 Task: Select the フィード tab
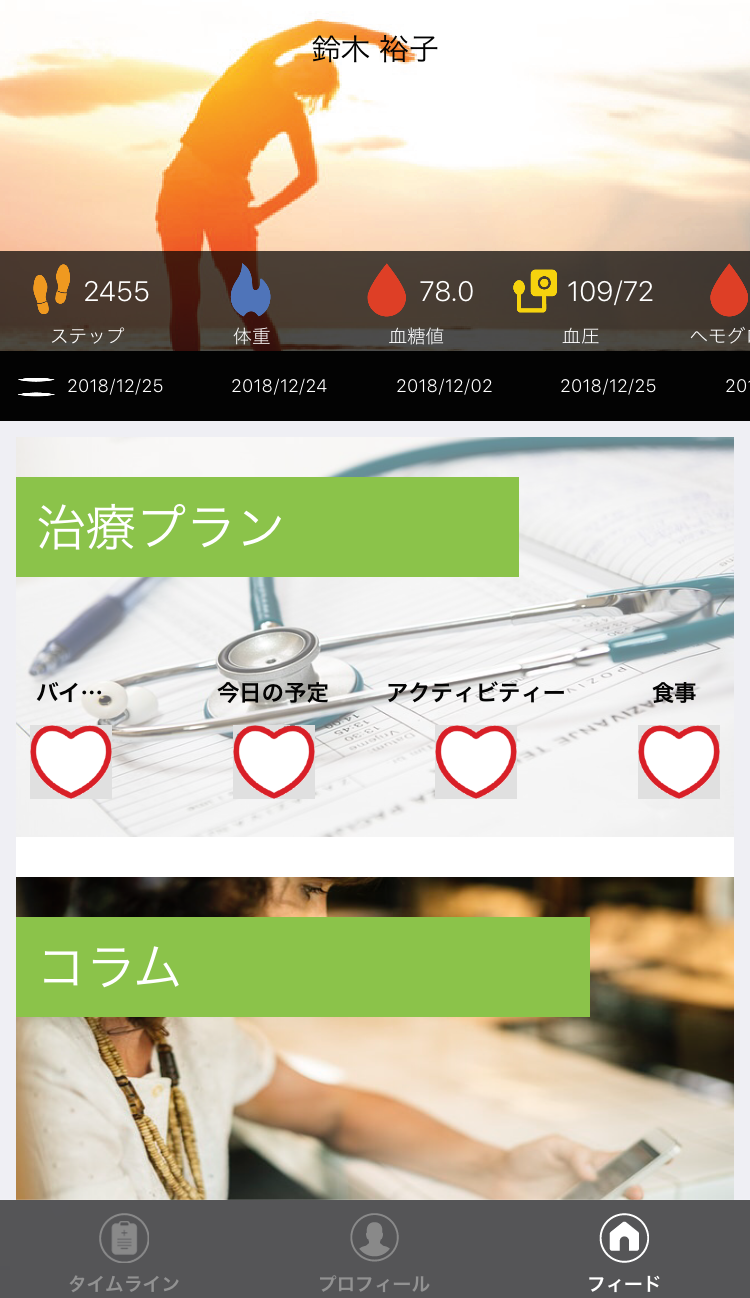[x=624, y=1251]
